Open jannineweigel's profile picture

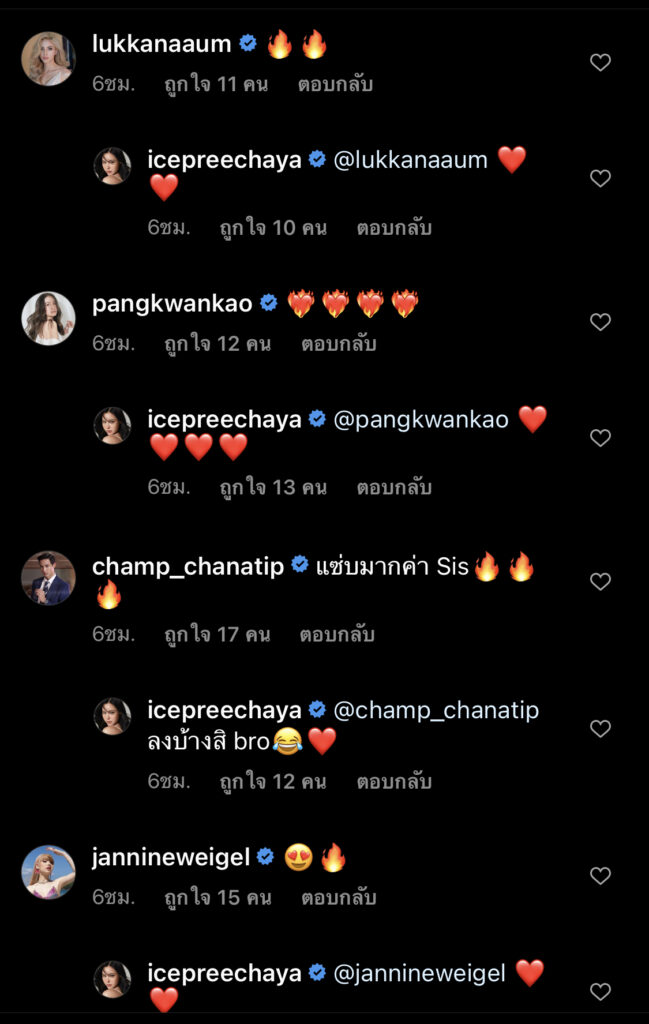point(48,872)
